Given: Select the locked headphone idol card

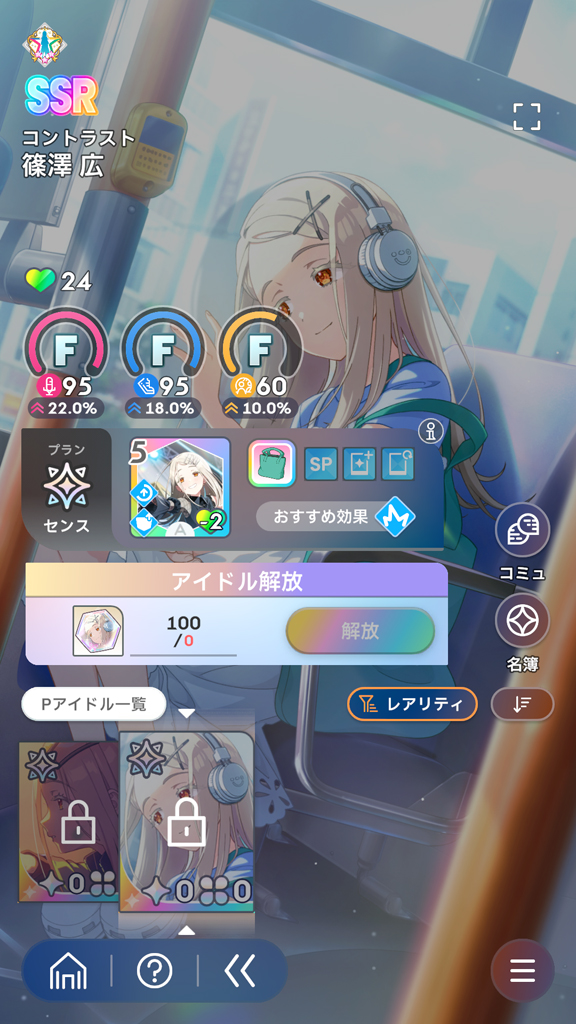Looking at the screenshot, I should coord(187,822).
